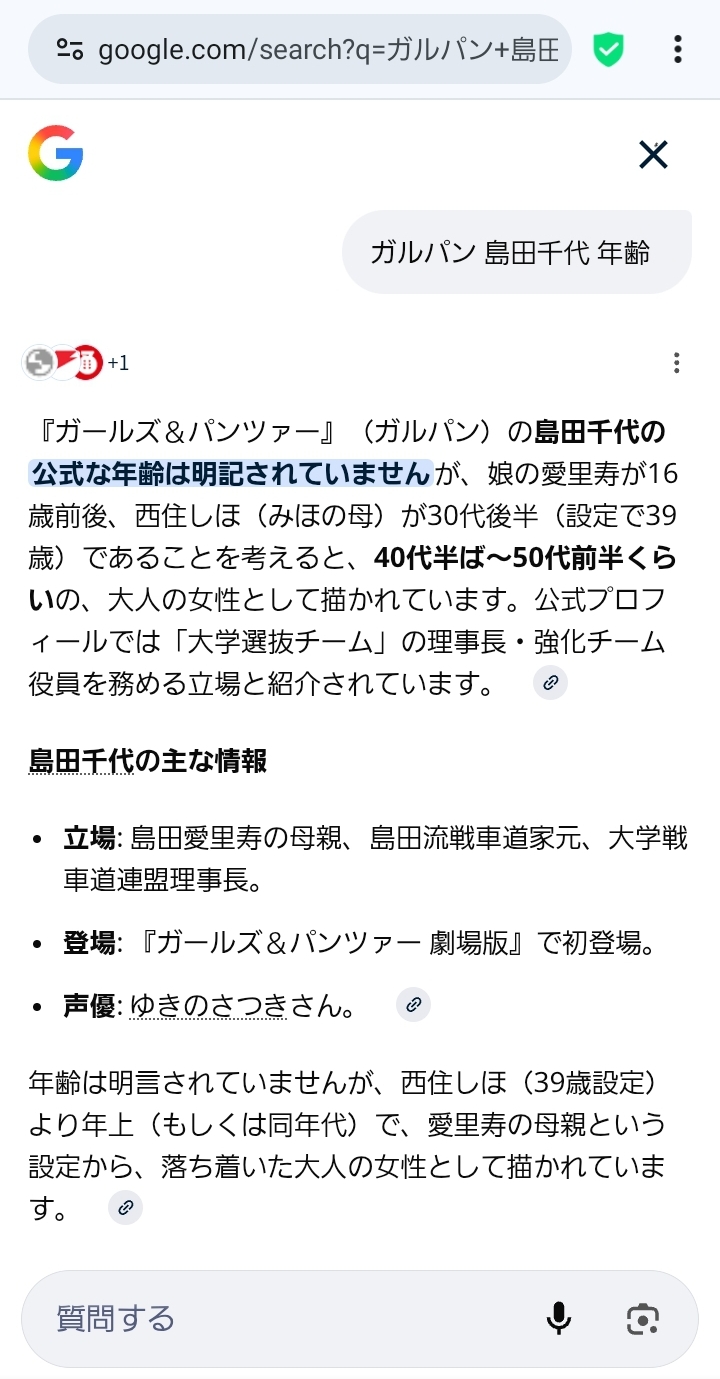The height and width of the screenshot is (1379, 720).
Task: Open the camera lens search
Action: click(643, 1318)
